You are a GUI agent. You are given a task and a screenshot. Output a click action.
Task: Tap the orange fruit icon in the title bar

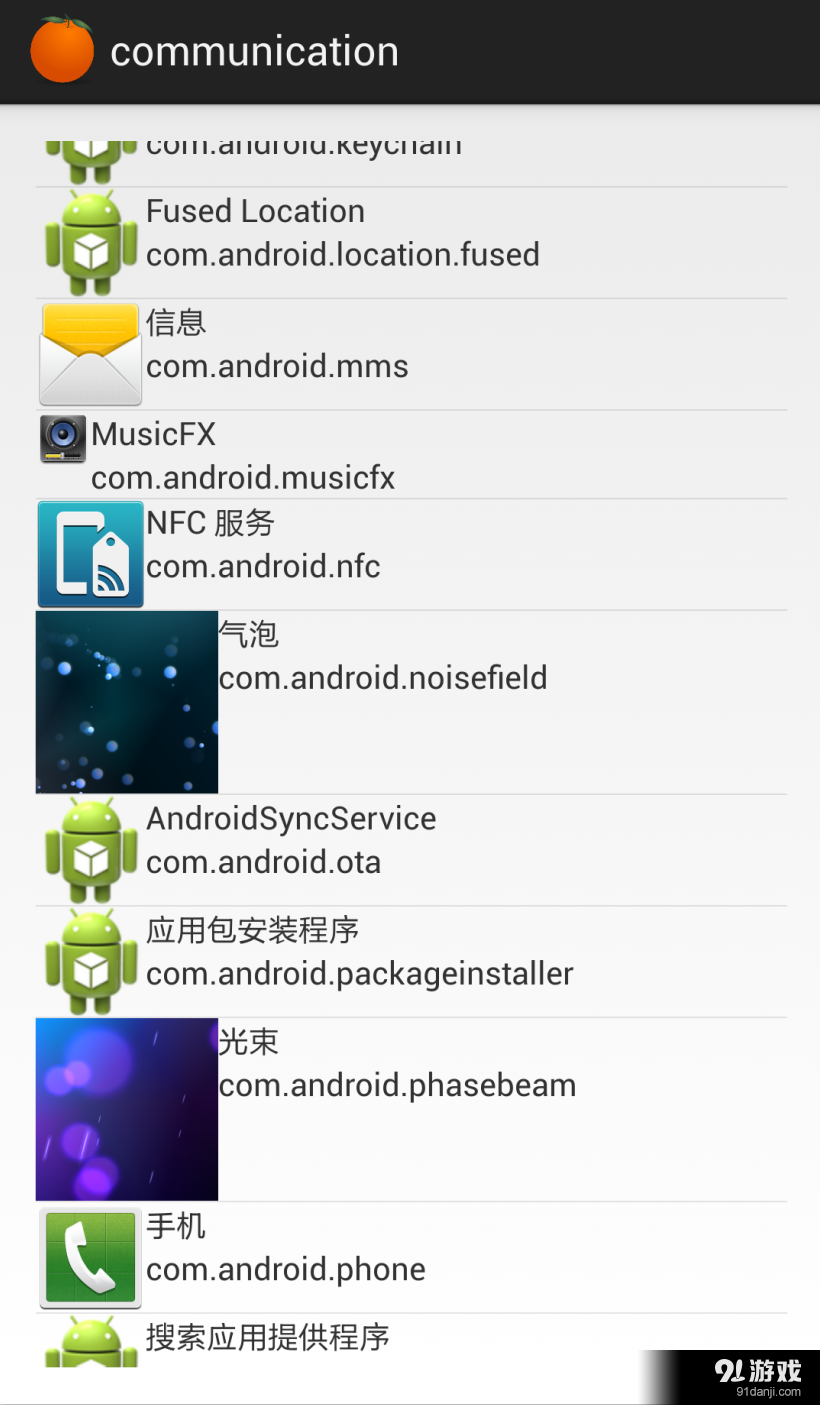tap(61, 50)
